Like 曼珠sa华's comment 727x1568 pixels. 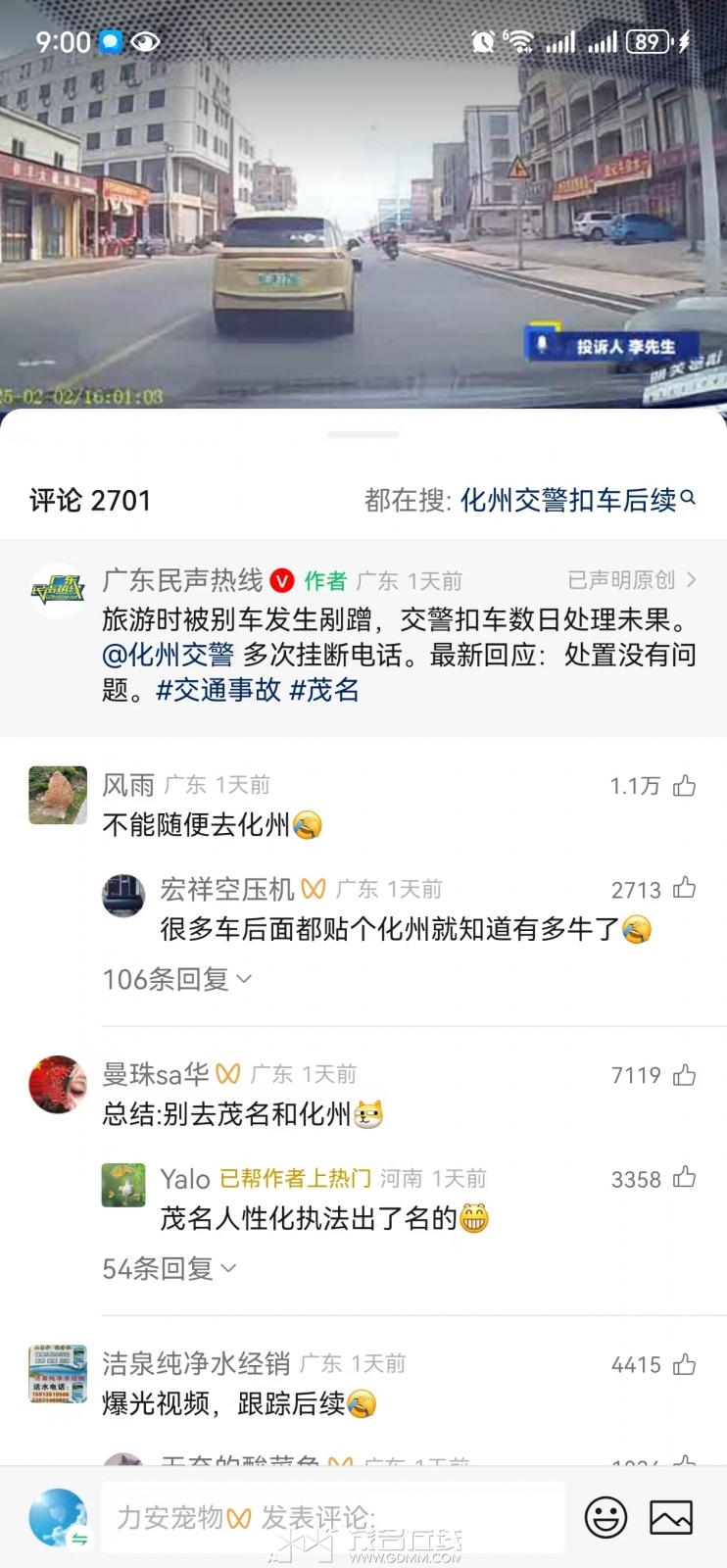click(x=684, y=1075)
